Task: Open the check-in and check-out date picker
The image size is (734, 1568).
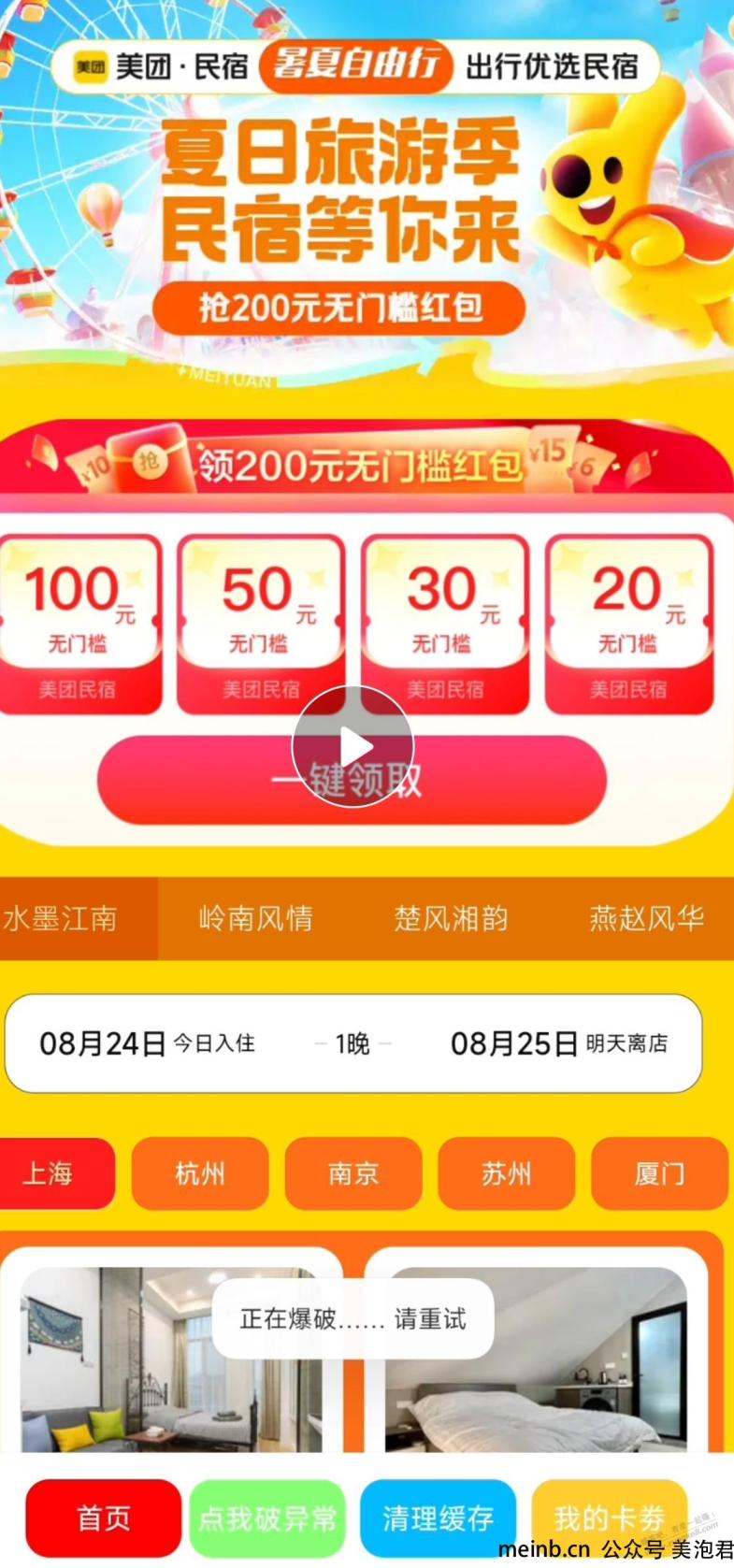Action: coord(353,1043)
